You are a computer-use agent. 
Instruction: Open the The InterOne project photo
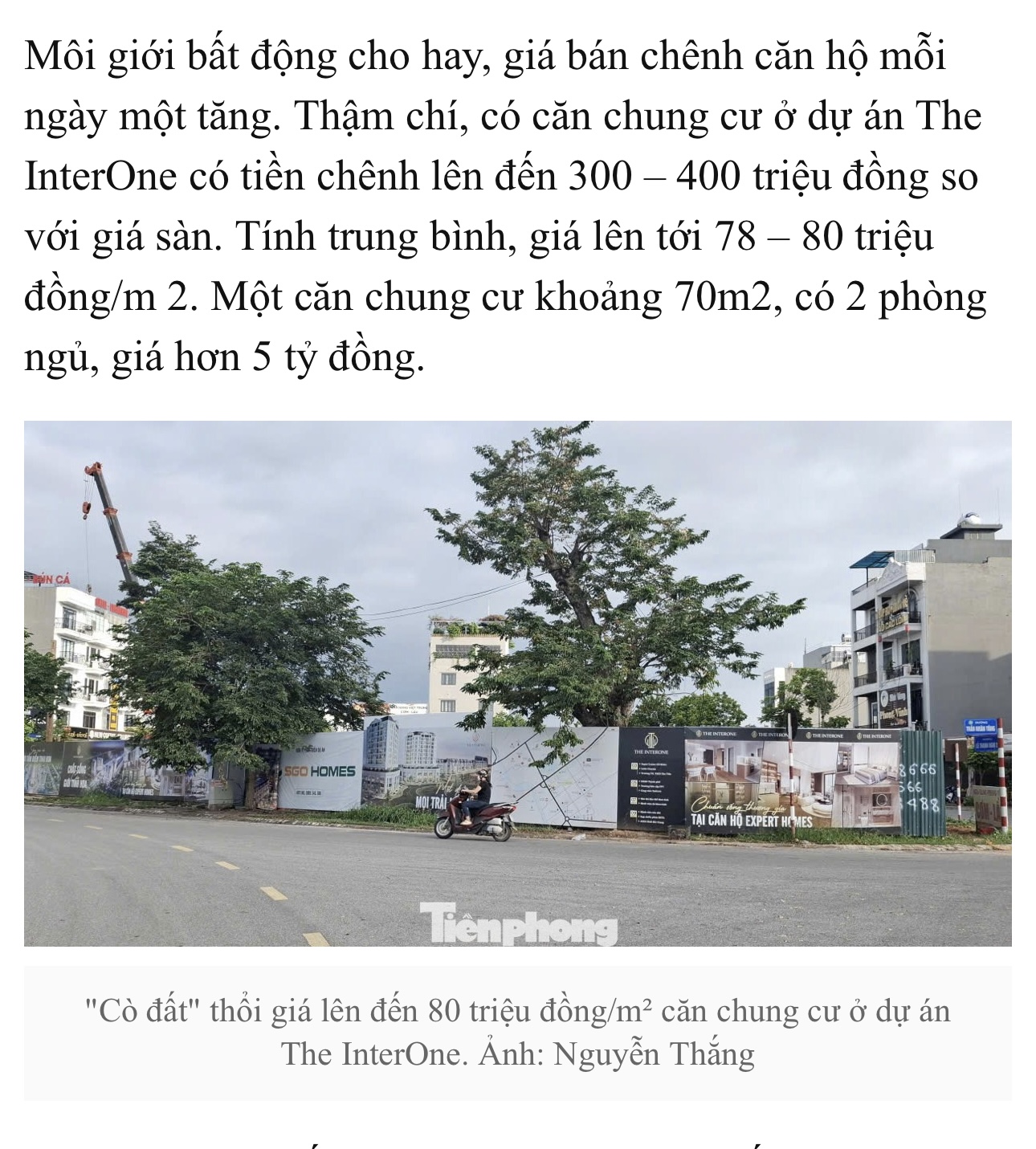517,682
